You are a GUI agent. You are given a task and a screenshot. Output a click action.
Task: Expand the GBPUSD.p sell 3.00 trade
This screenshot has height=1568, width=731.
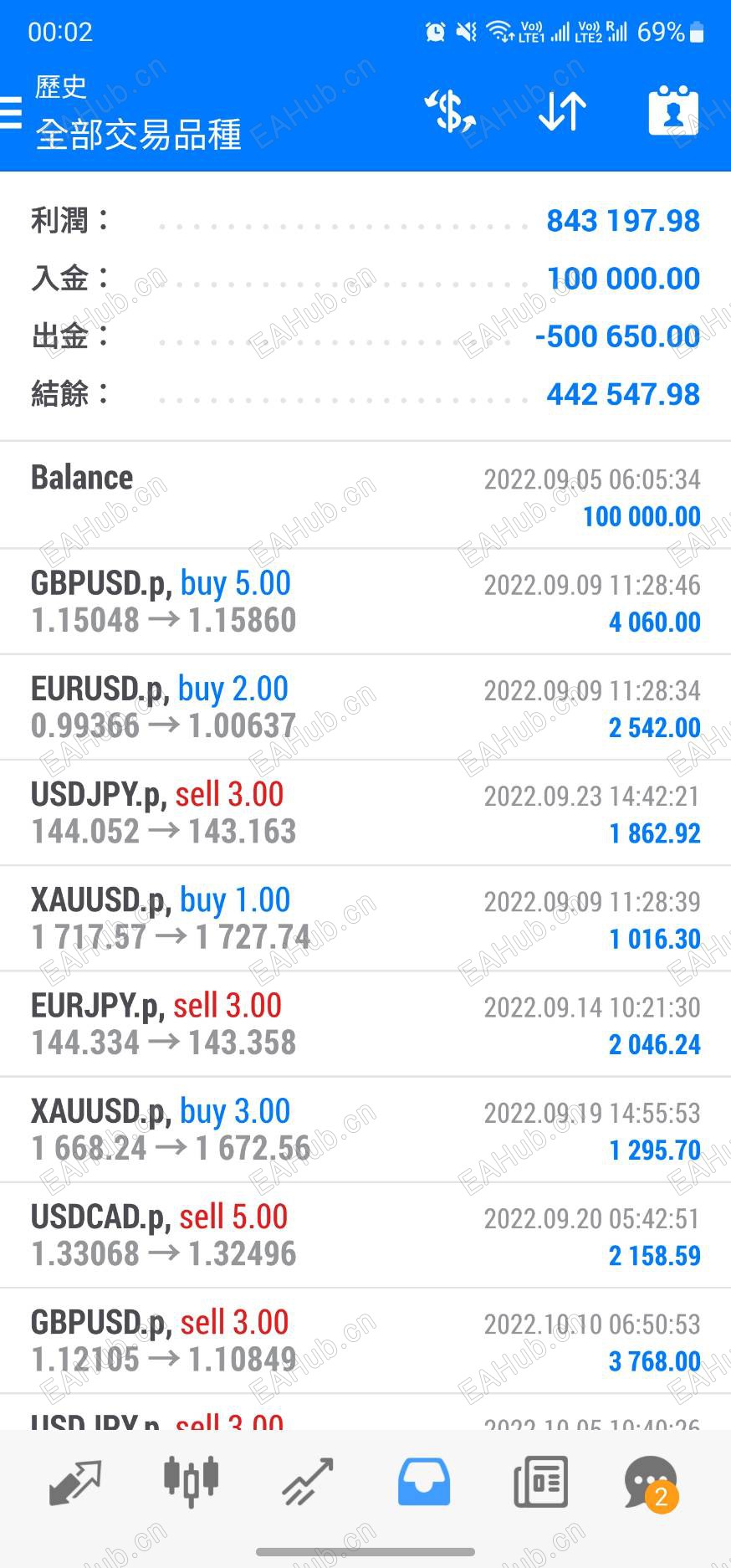pos(365,1340)
